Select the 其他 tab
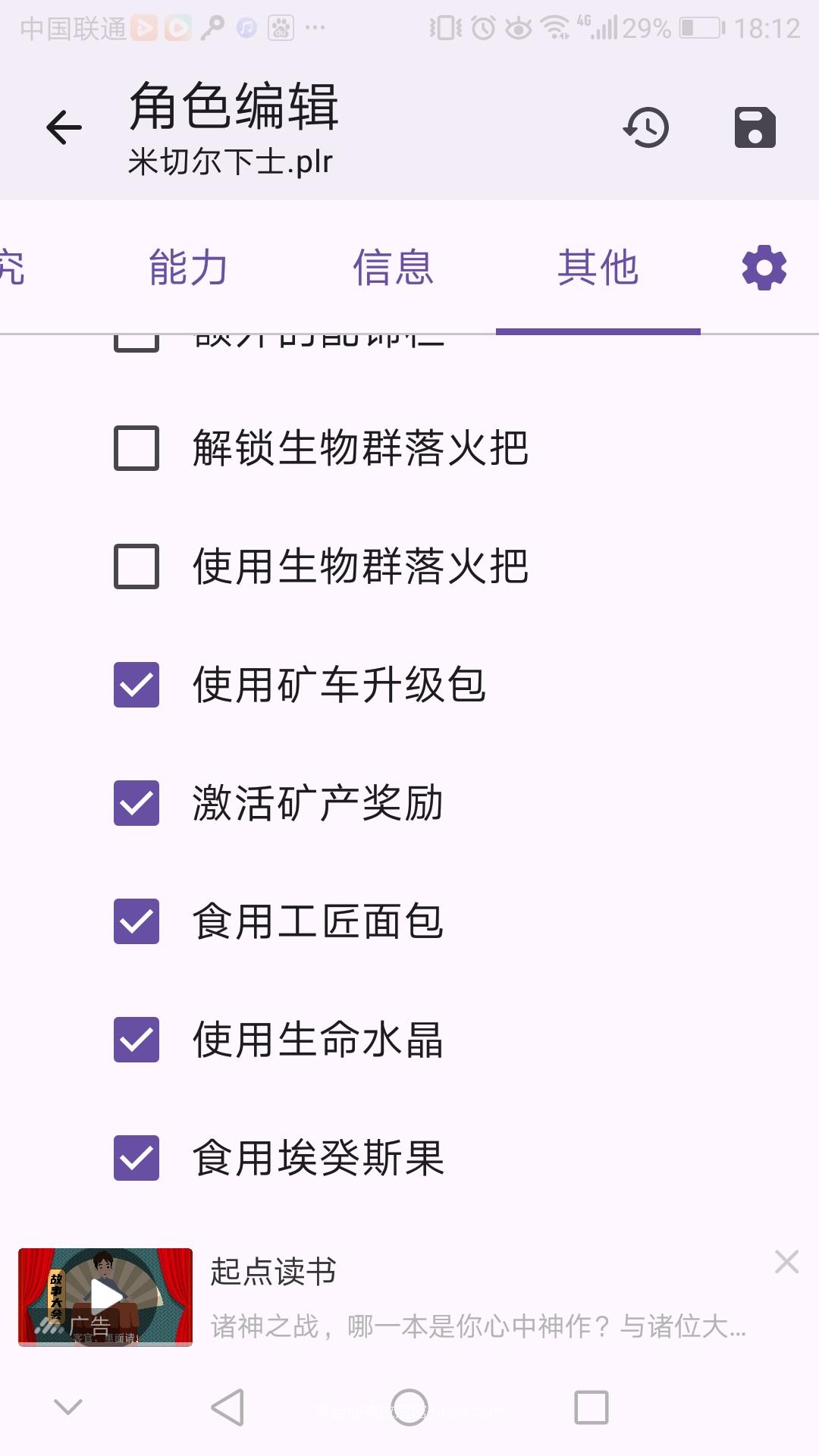Screen dimensions: 819x1456 598,267
